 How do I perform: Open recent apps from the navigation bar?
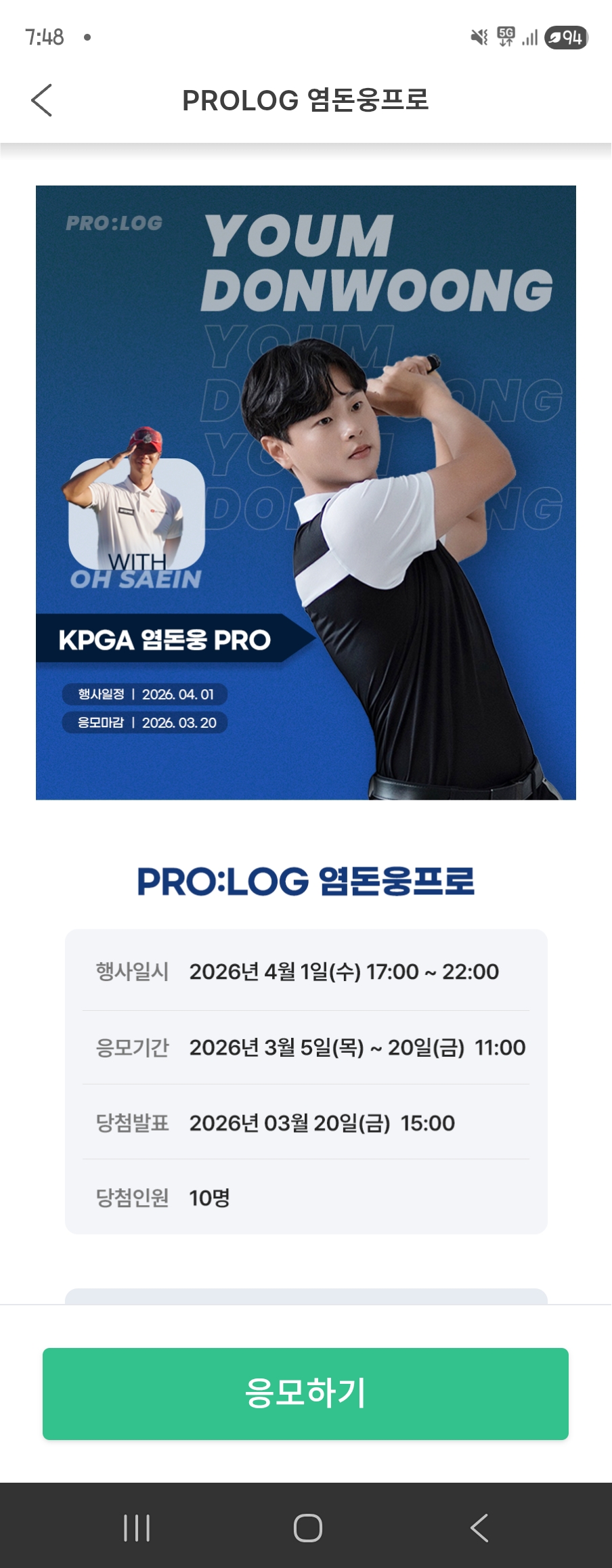pos(137,1528)
